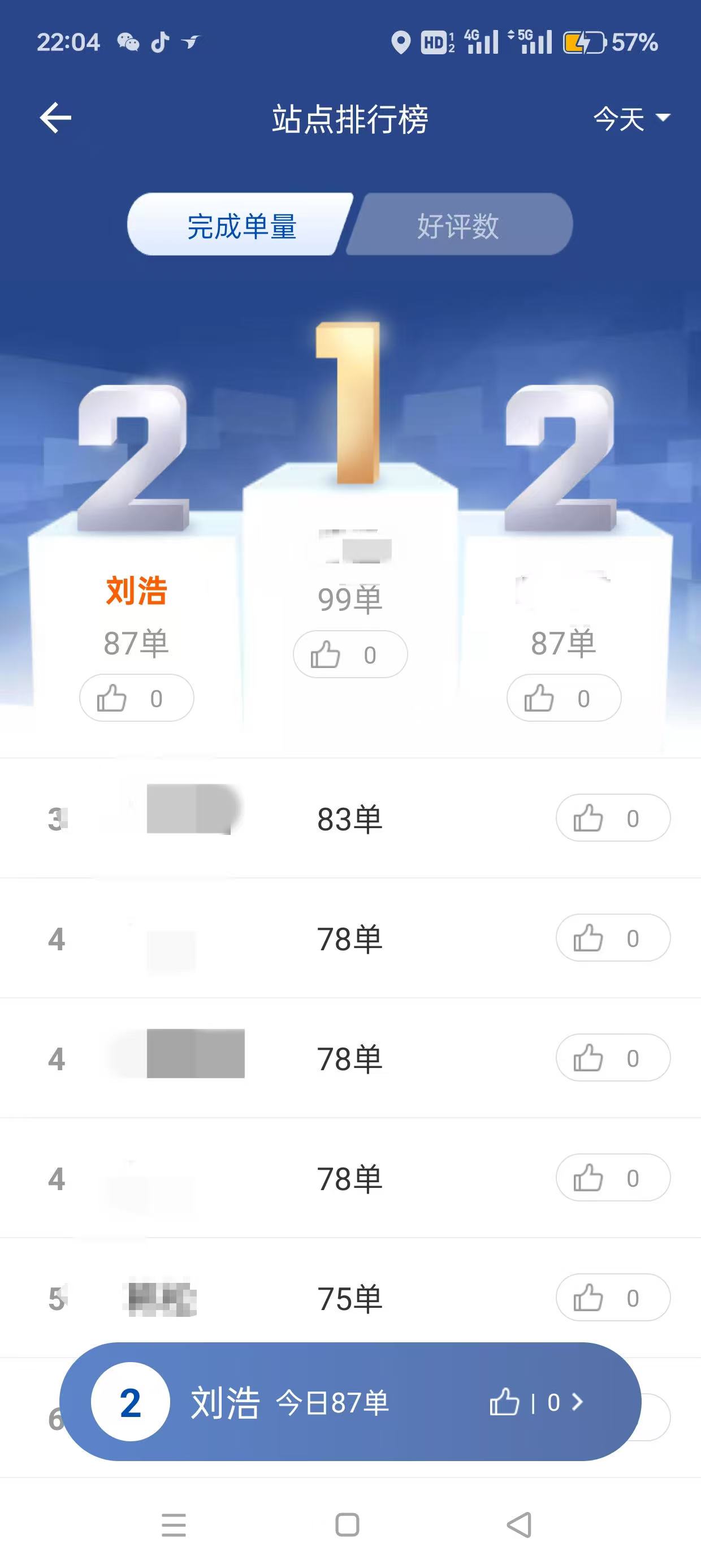The width and height of the screenshot is (701, 1568).
Task: Go back using the top-left arrow
Action: coord(55,118)
